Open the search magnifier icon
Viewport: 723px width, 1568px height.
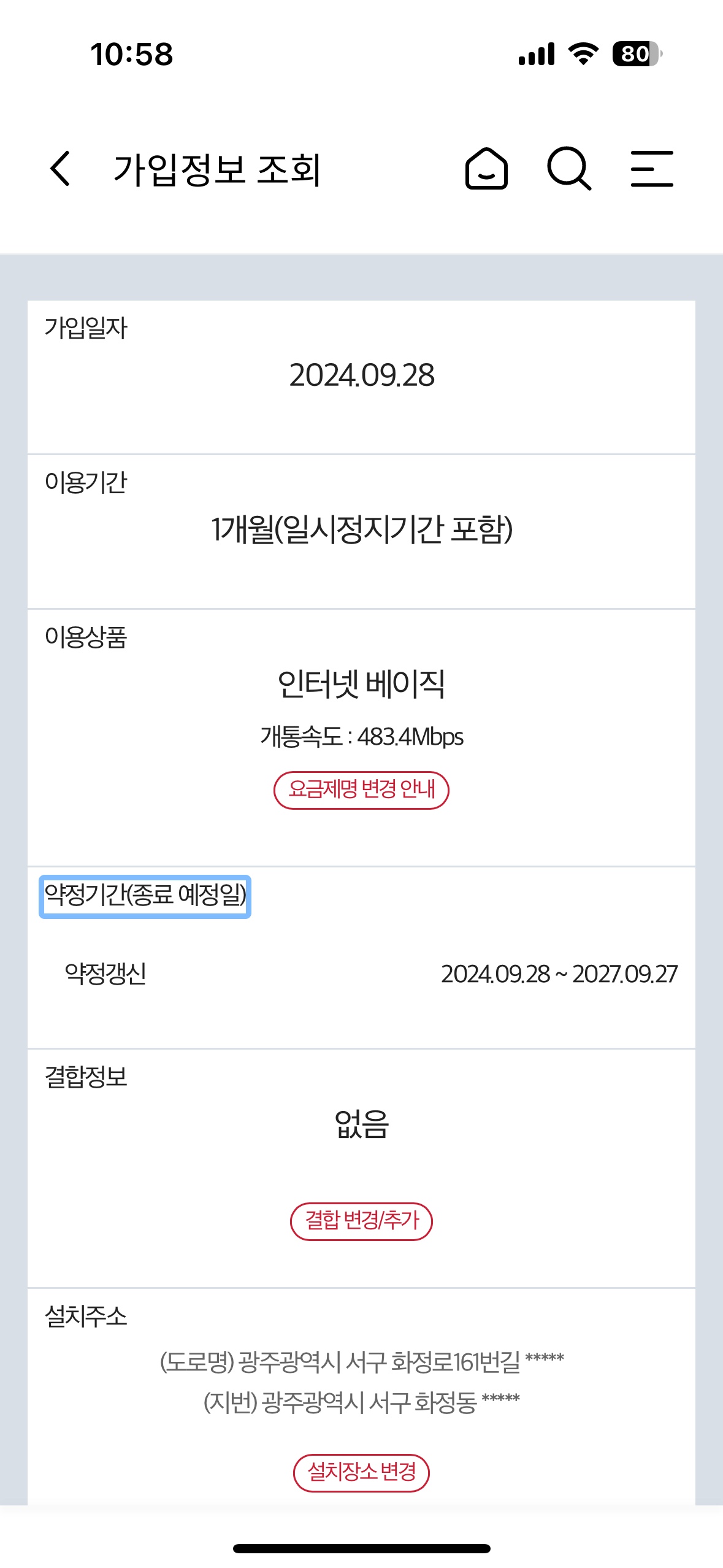569,168
